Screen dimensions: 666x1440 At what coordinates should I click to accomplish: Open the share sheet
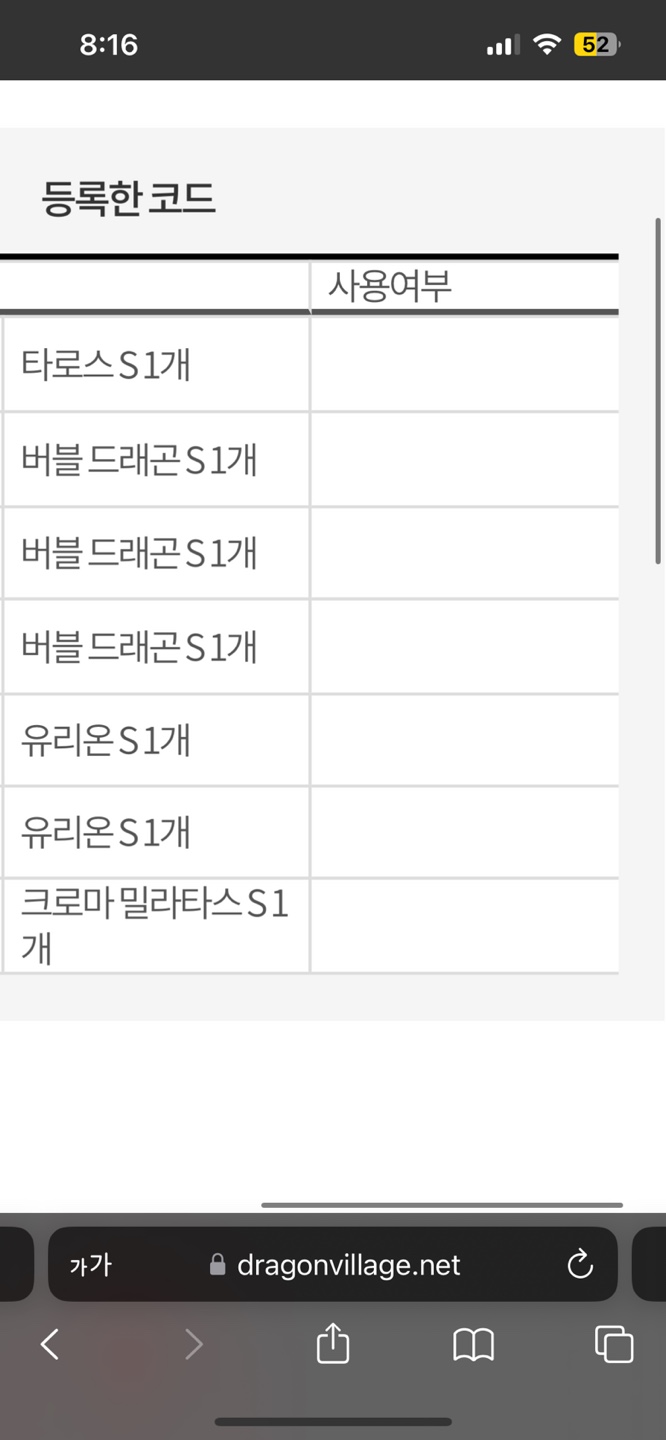pyautogui.click(x=333, y=1345)
